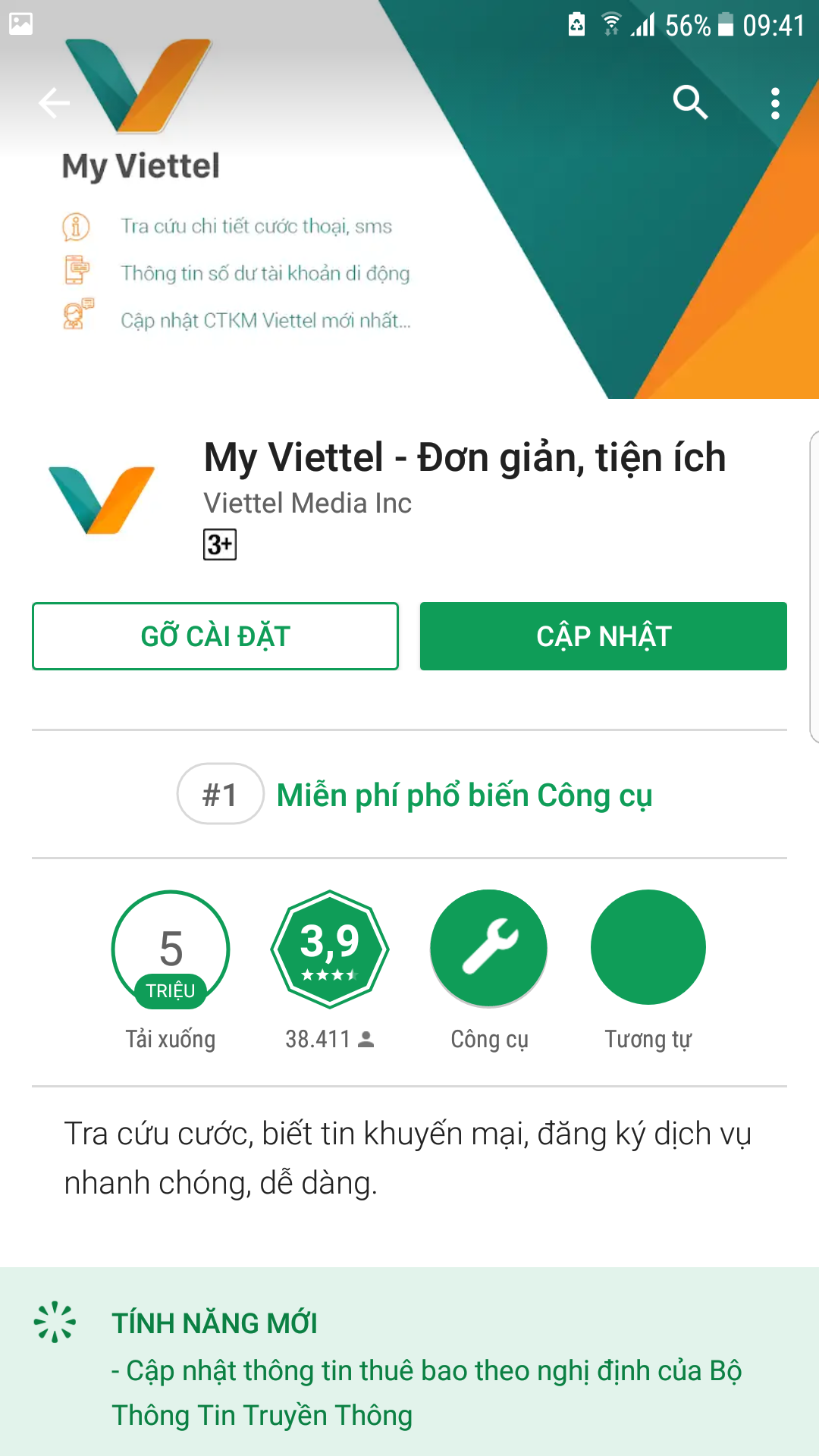Show similar apps via Tương tự
The width and height of the screenshot is (819, 1456).
click(648, 949)
